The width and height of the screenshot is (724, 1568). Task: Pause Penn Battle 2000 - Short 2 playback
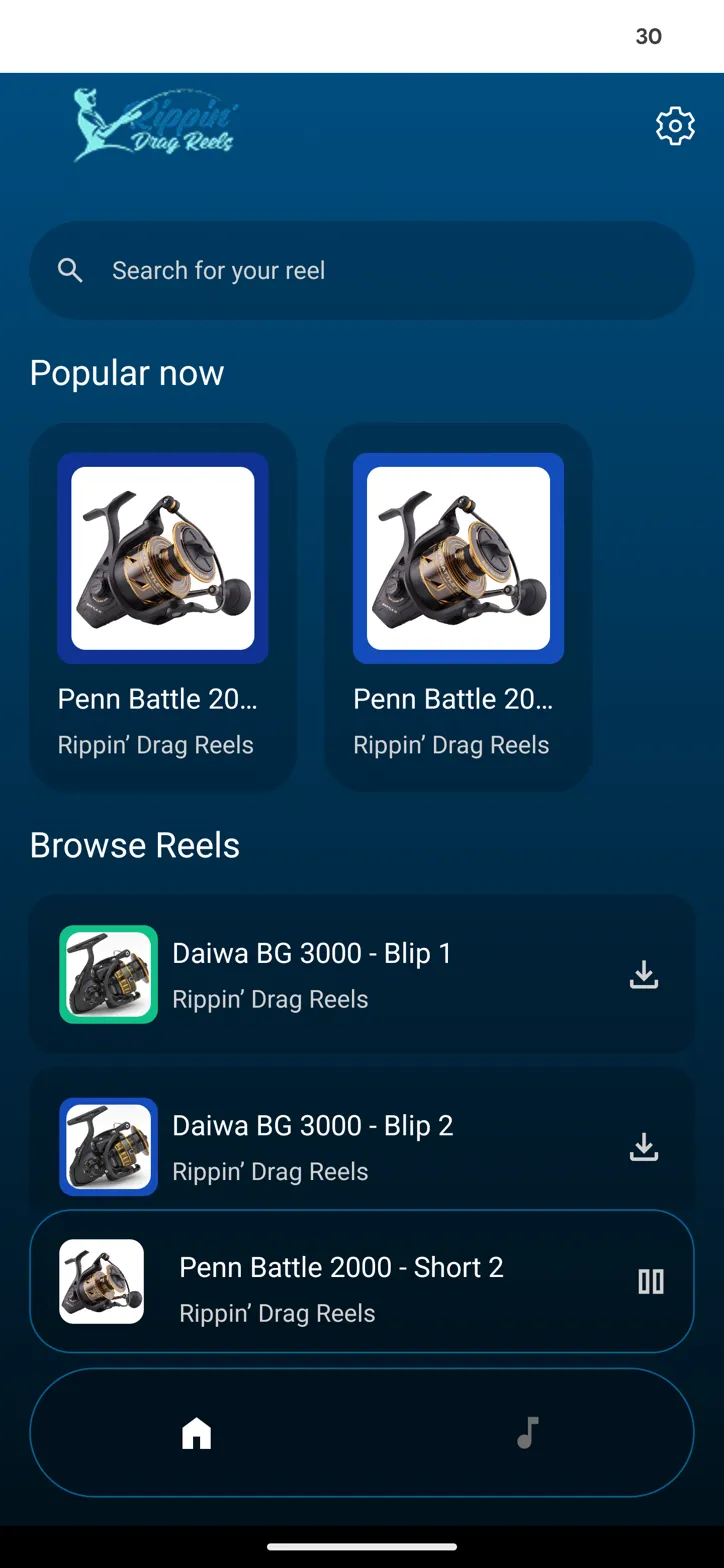coord(651,1281)
